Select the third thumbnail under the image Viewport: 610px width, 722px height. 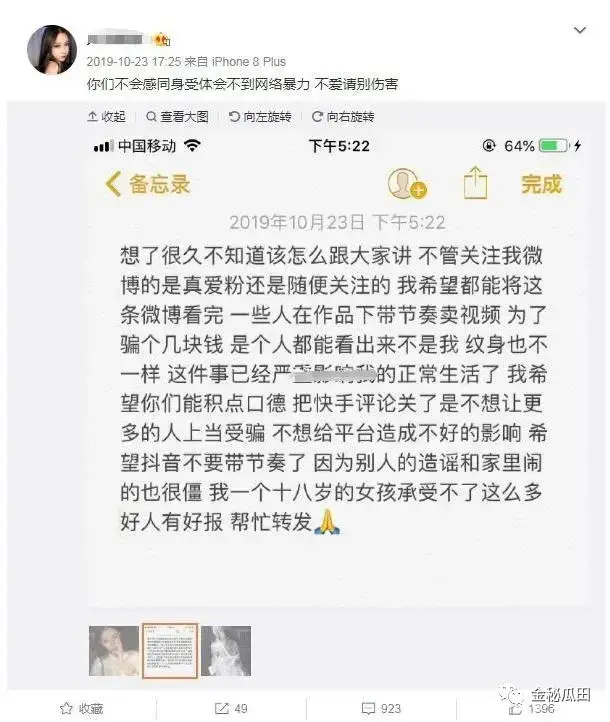[x=225, y=651]
